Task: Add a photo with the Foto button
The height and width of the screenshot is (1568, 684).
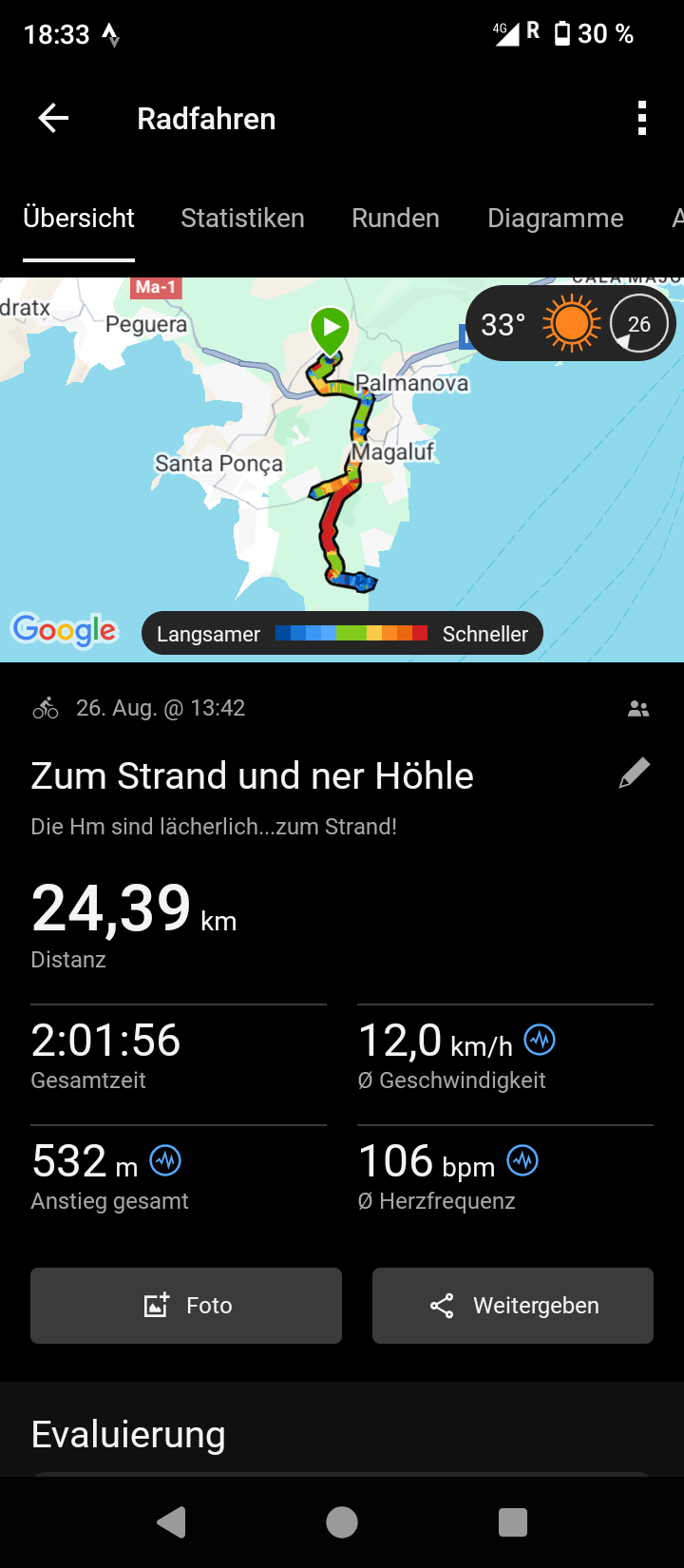Action: 186,1306
